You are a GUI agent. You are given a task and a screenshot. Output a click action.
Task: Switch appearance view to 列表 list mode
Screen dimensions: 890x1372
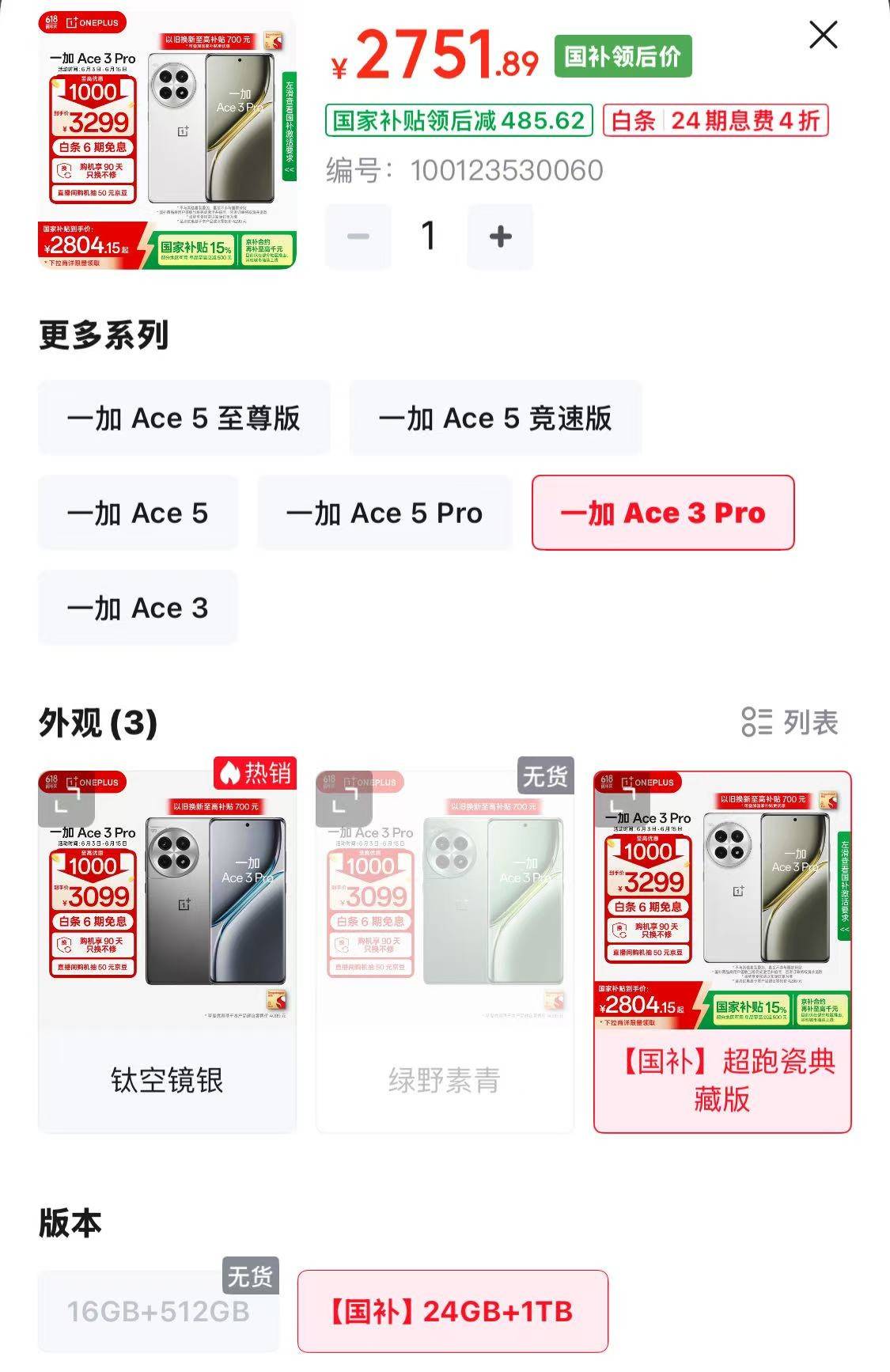tap(790, 722)
